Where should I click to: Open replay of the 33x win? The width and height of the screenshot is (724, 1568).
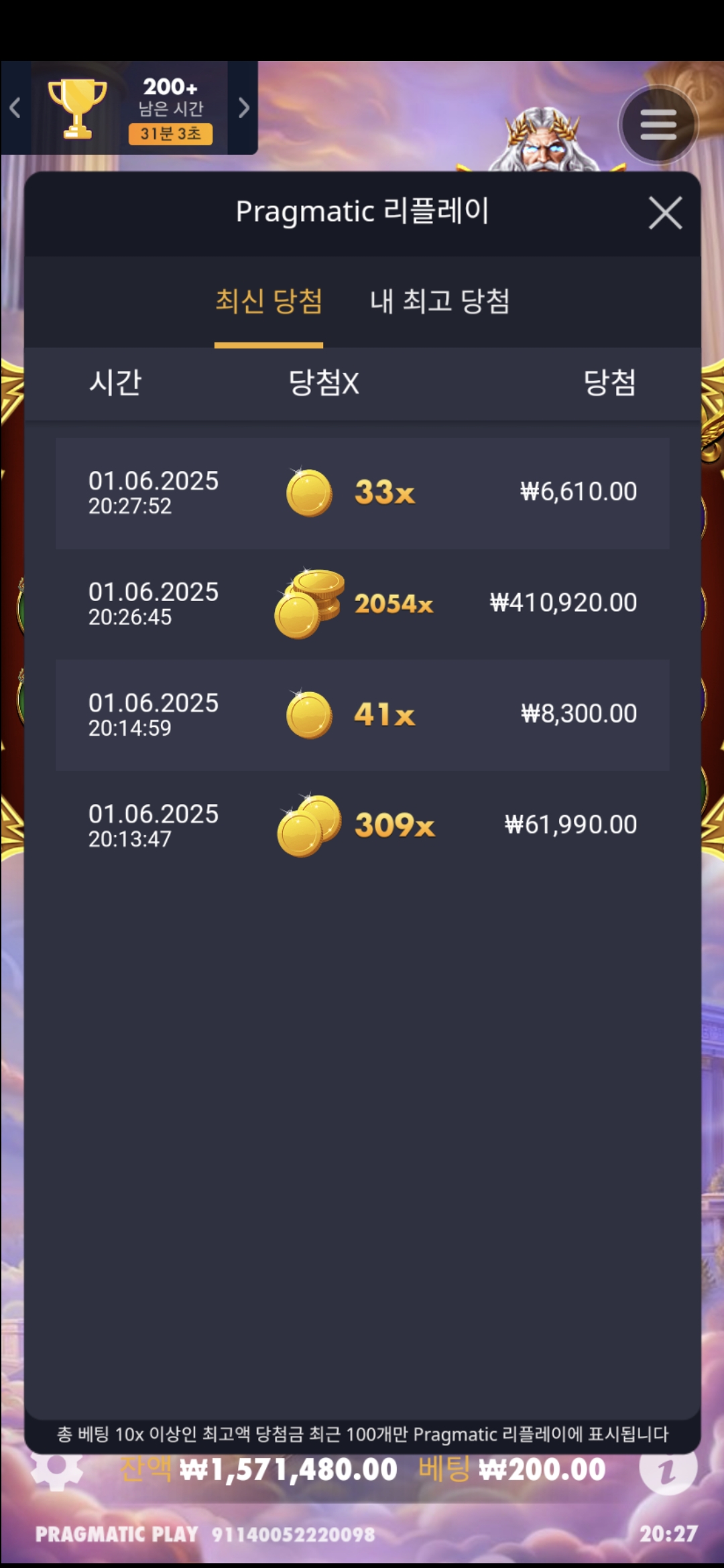(x=362, y=493)
